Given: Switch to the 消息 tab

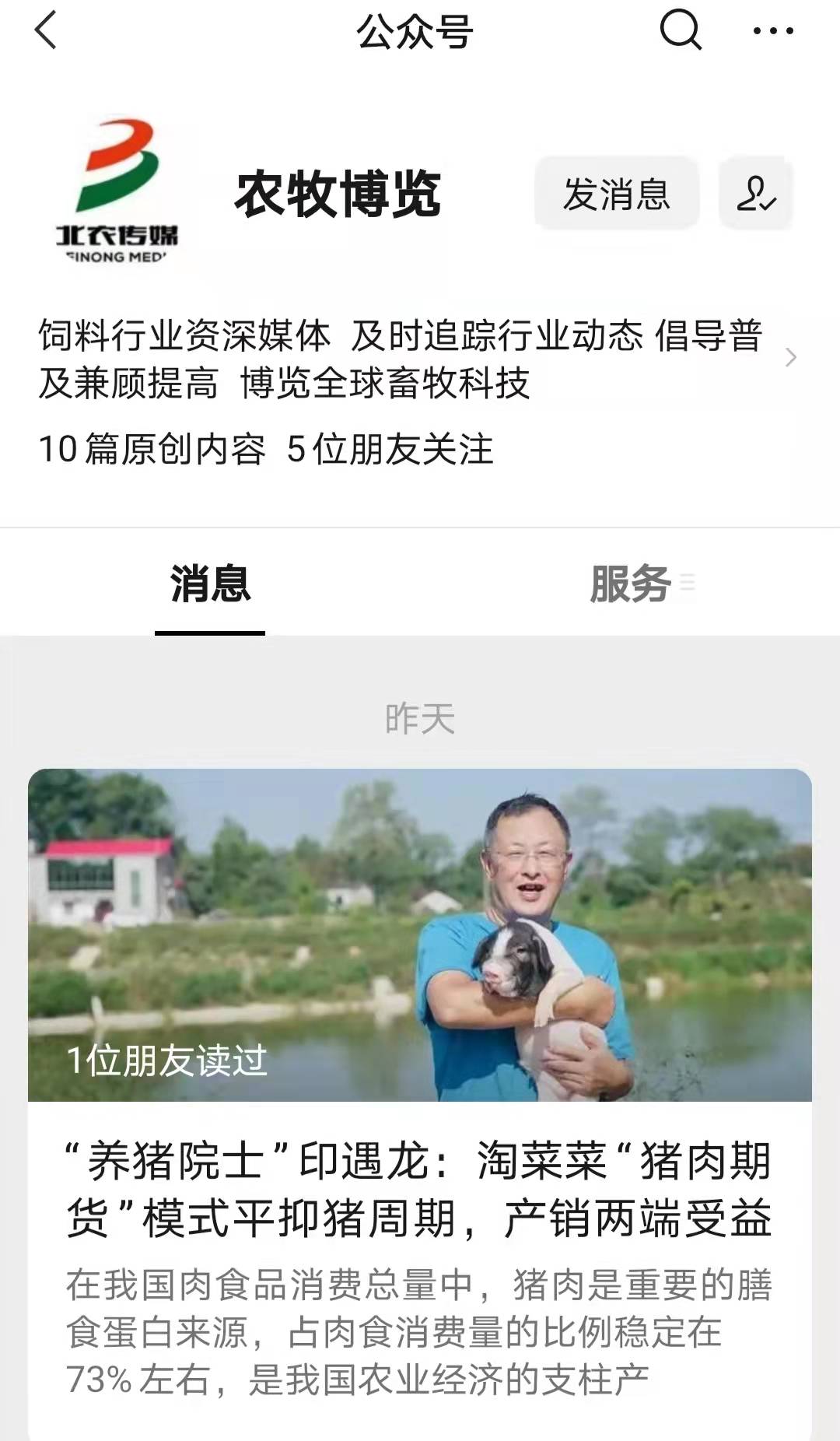Looking at the screenshot, I should pos(210,584).
